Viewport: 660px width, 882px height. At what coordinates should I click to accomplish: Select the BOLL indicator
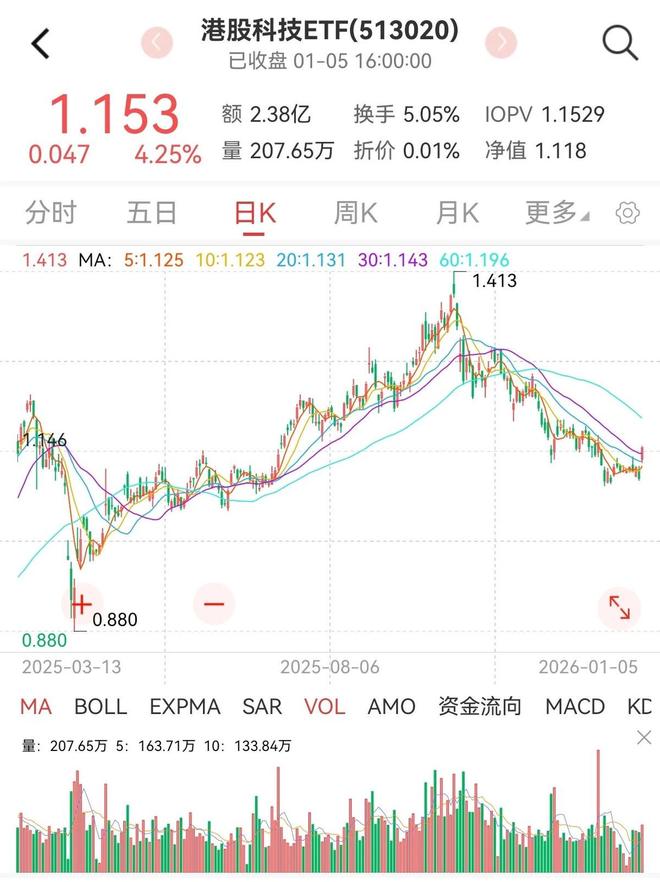tap(101, 706)
